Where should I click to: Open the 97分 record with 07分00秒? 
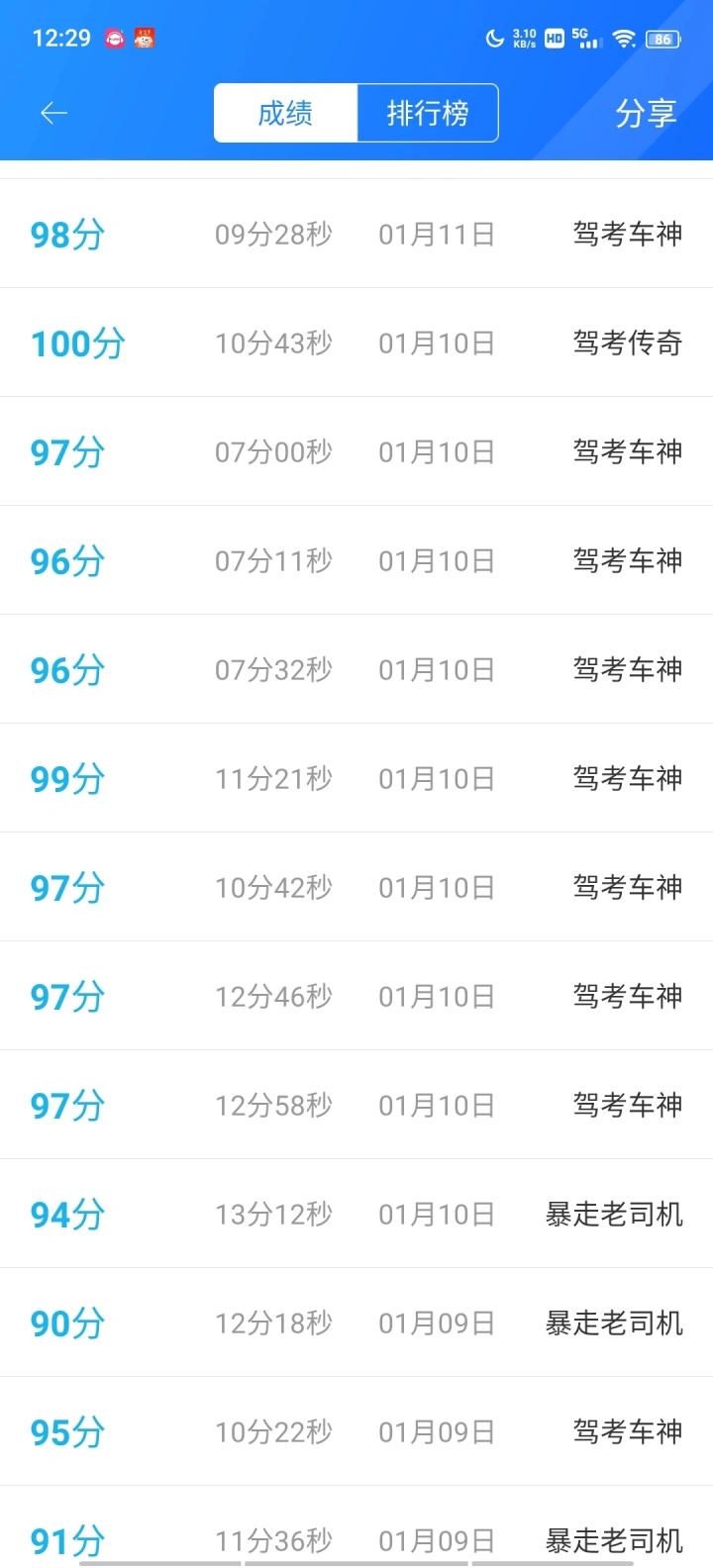(x=356, y=451)
